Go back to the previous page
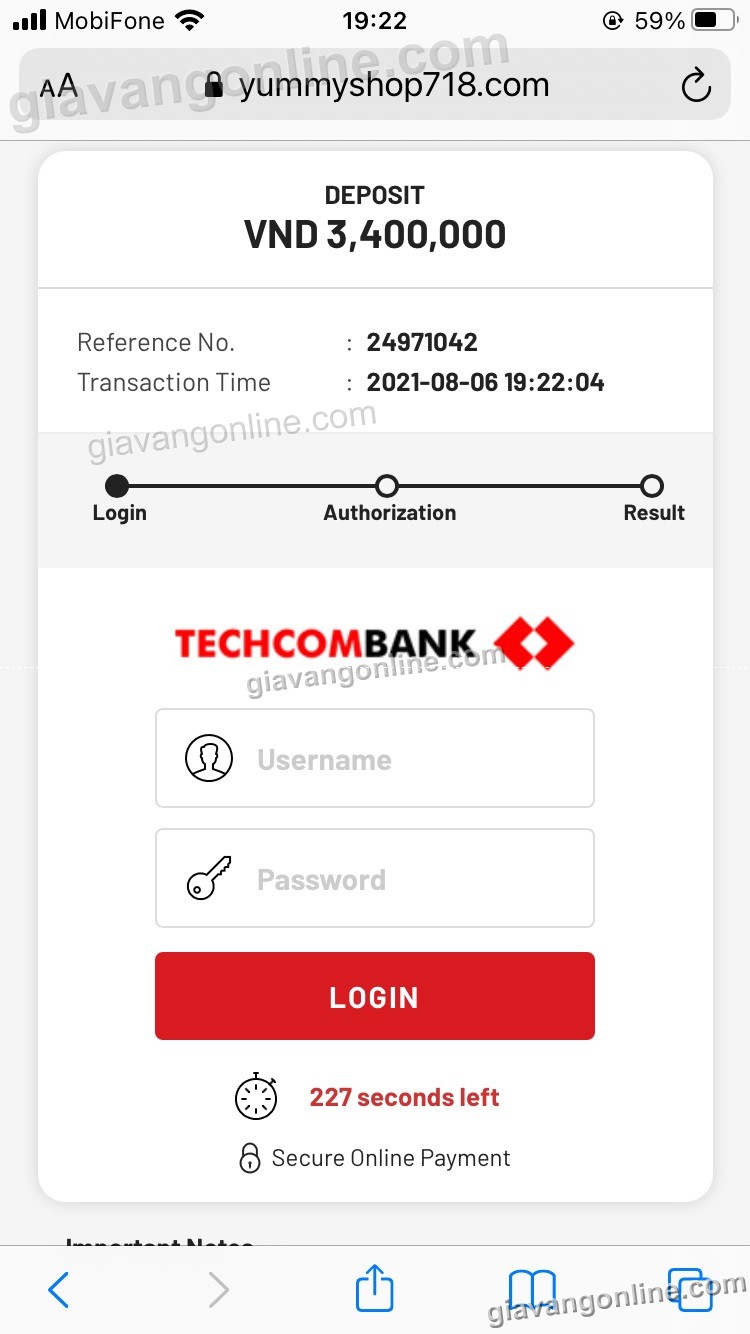Image resolution: width=750 pixels, height=1334 pixels. pyautogui.click(x=59, y=1289)
